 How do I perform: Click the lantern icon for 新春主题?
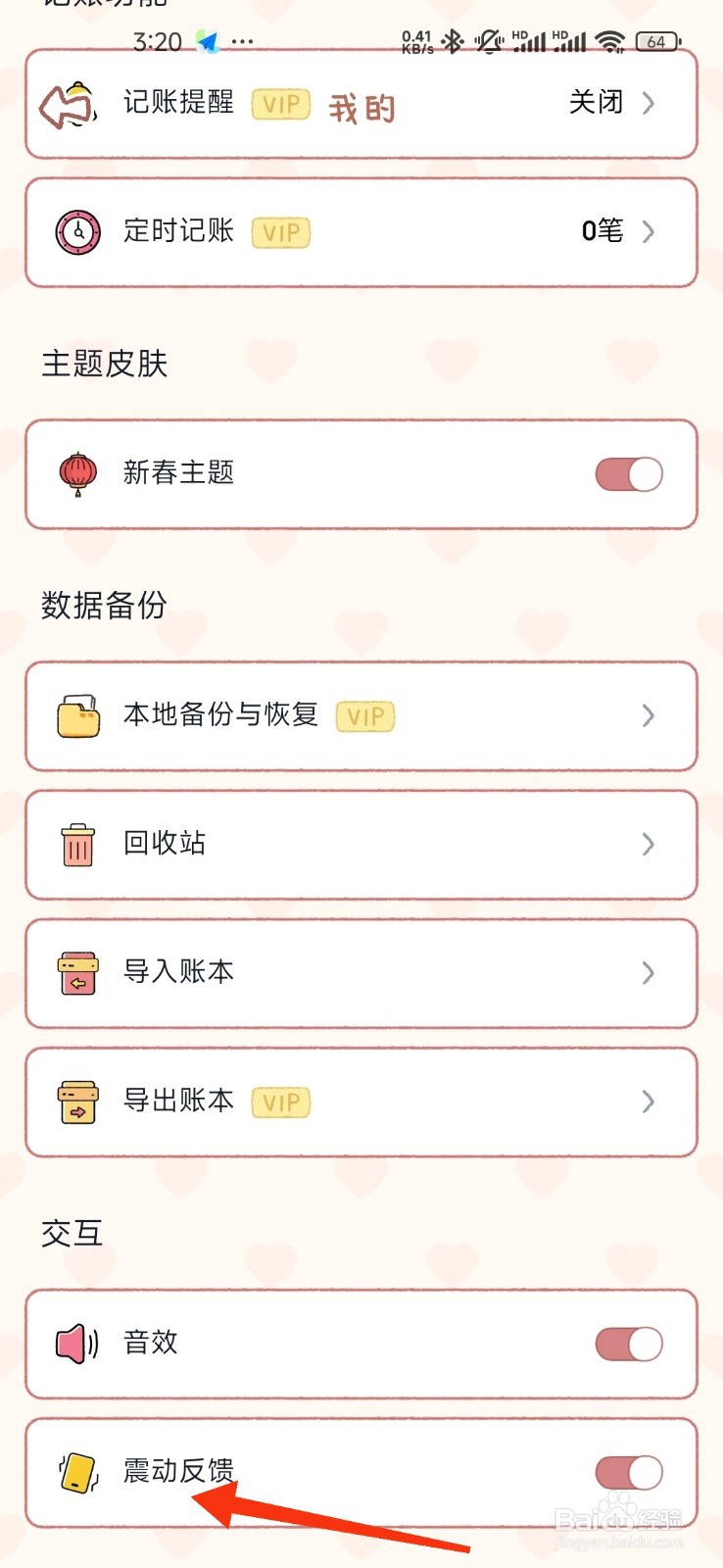coord(77,473)
